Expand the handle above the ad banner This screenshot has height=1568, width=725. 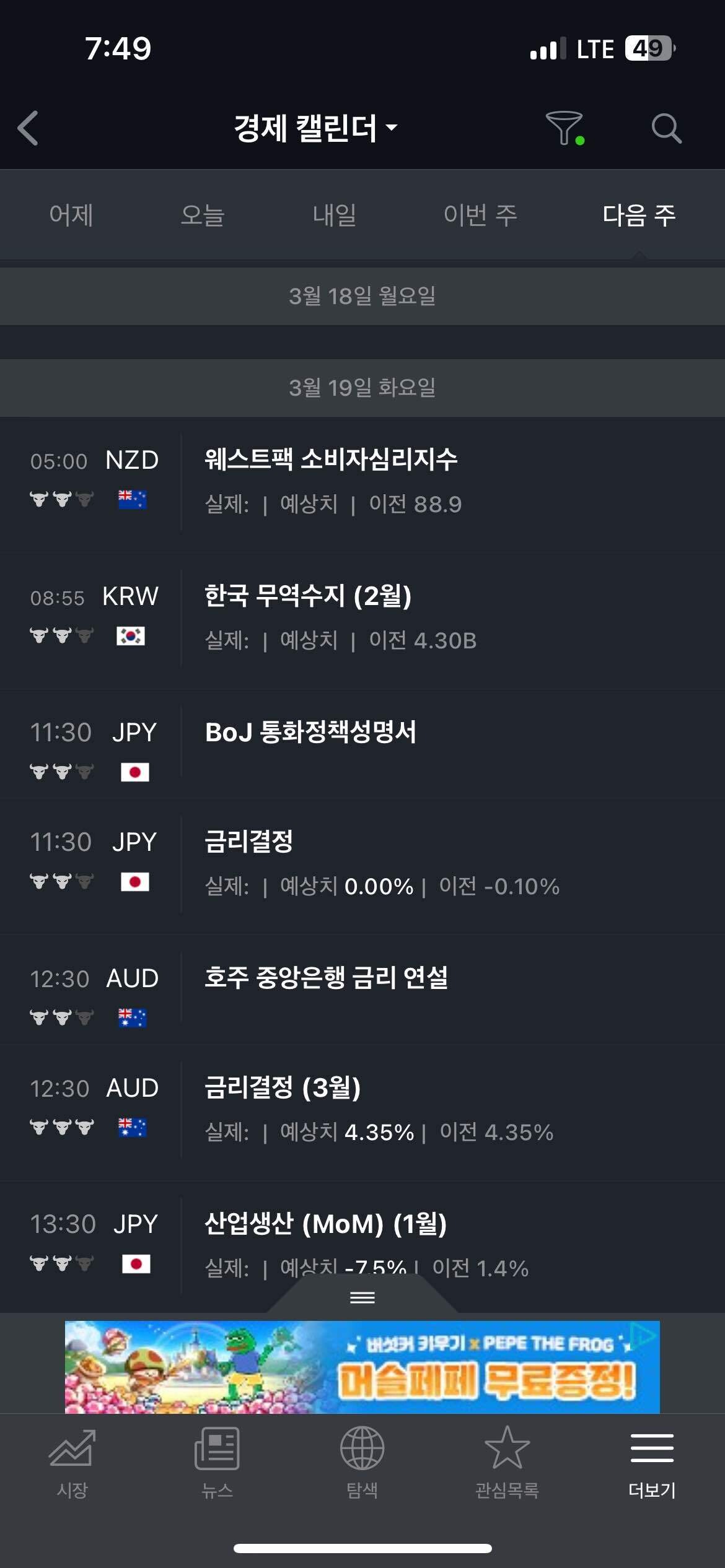[362, 1297]
